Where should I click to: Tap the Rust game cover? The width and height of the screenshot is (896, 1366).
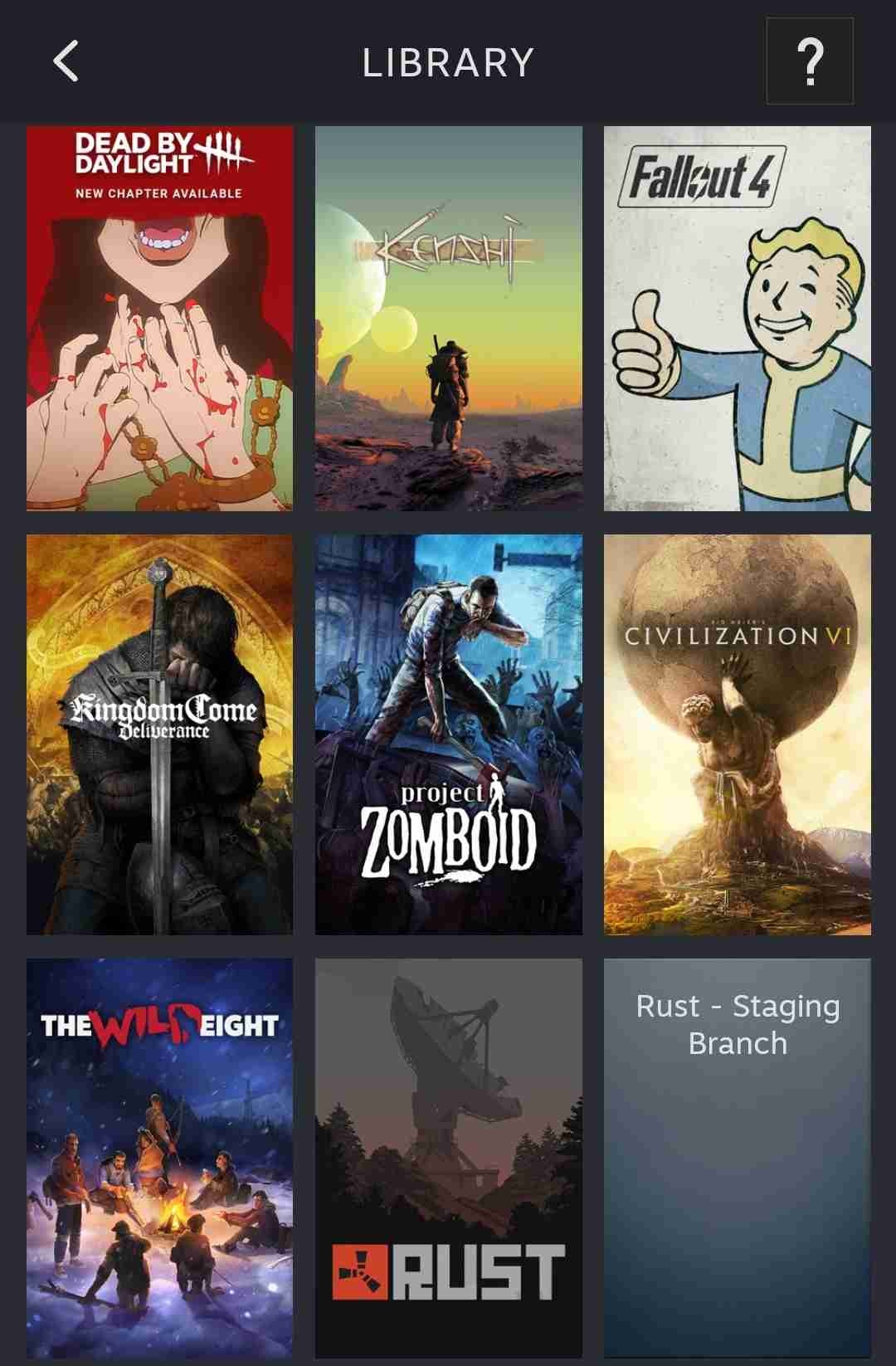click(448, 1158)
